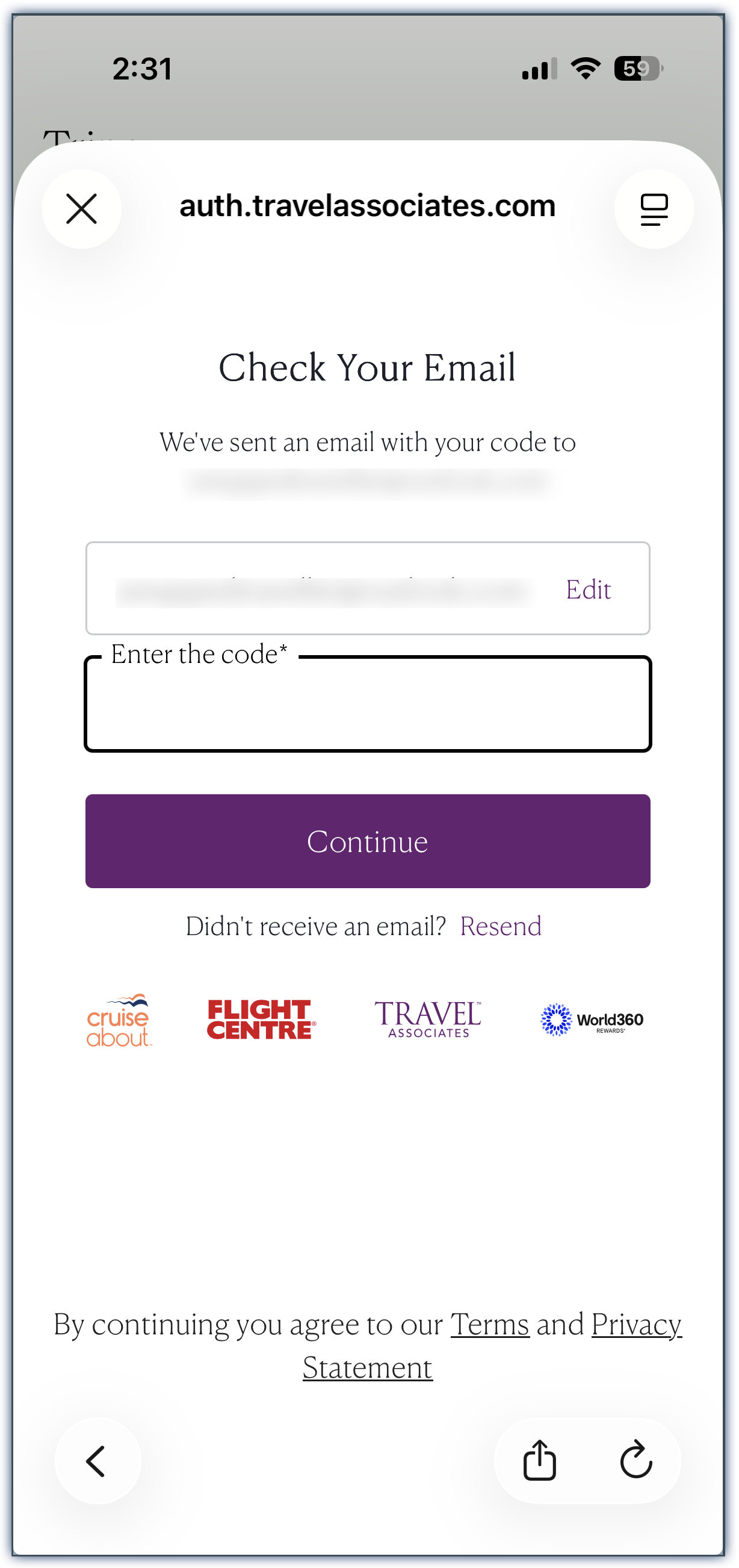739x1568 pixels.
Task: Share this page
Action: click(539, 1460)
